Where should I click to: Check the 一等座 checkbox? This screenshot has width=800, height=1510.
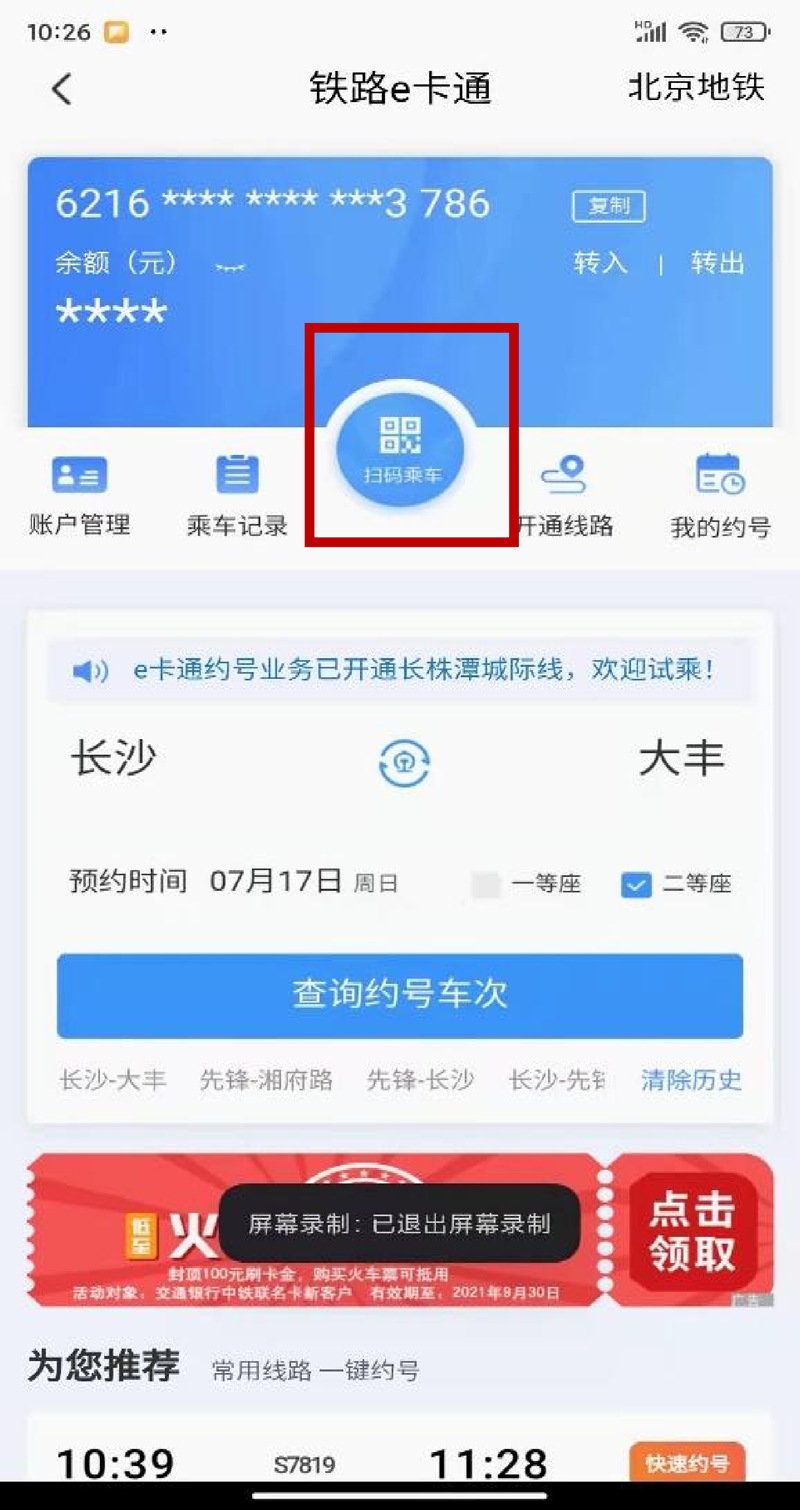(x=486, y=885)
